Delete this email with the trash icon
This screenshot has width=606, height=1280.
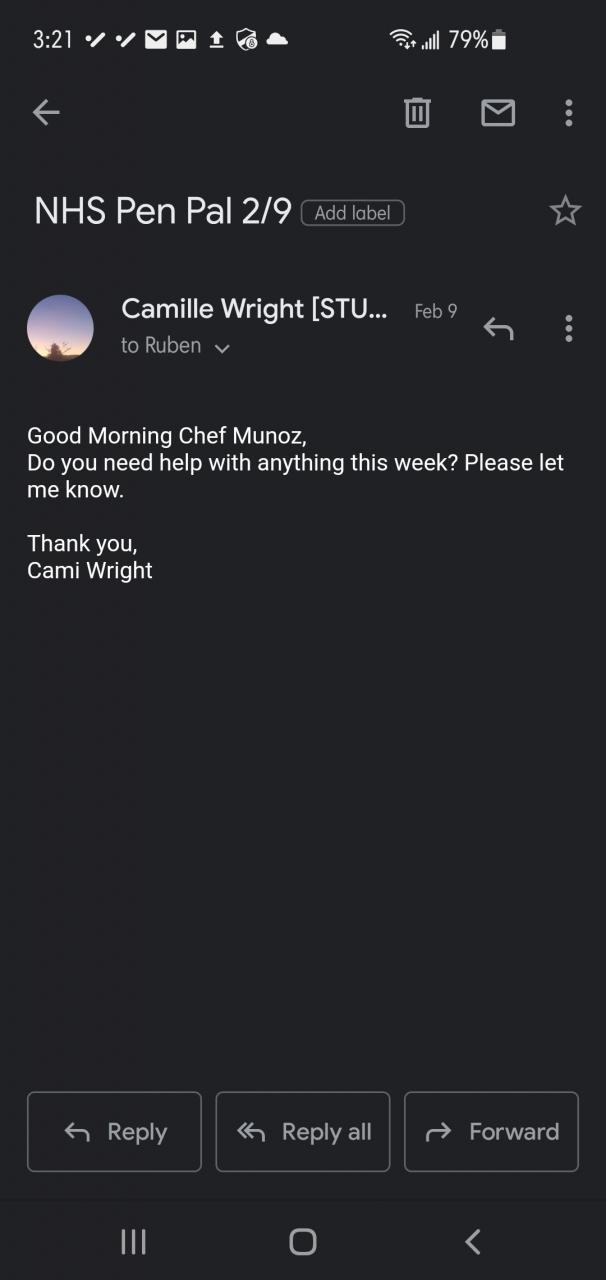click(417, 113)
